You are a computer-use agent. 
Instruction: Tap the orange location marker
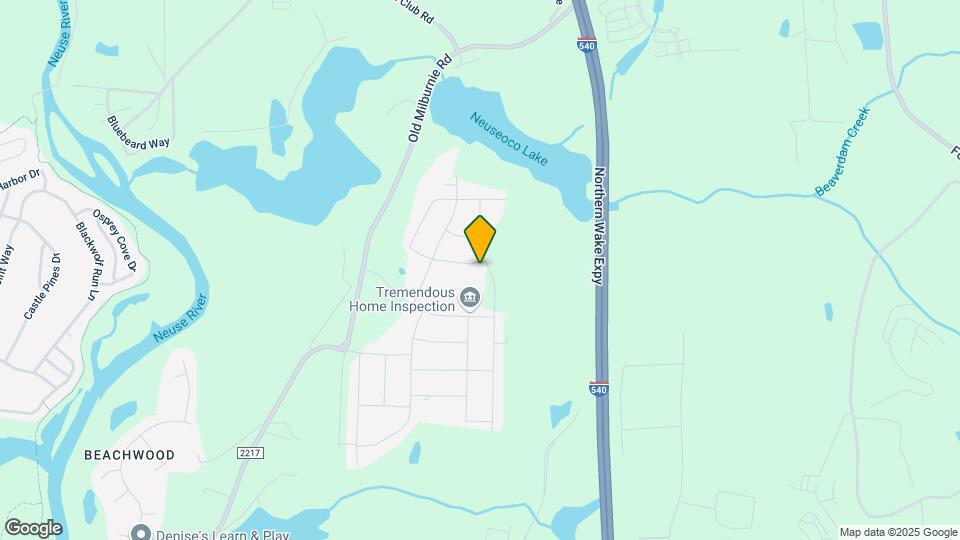[x=480, y=238]
